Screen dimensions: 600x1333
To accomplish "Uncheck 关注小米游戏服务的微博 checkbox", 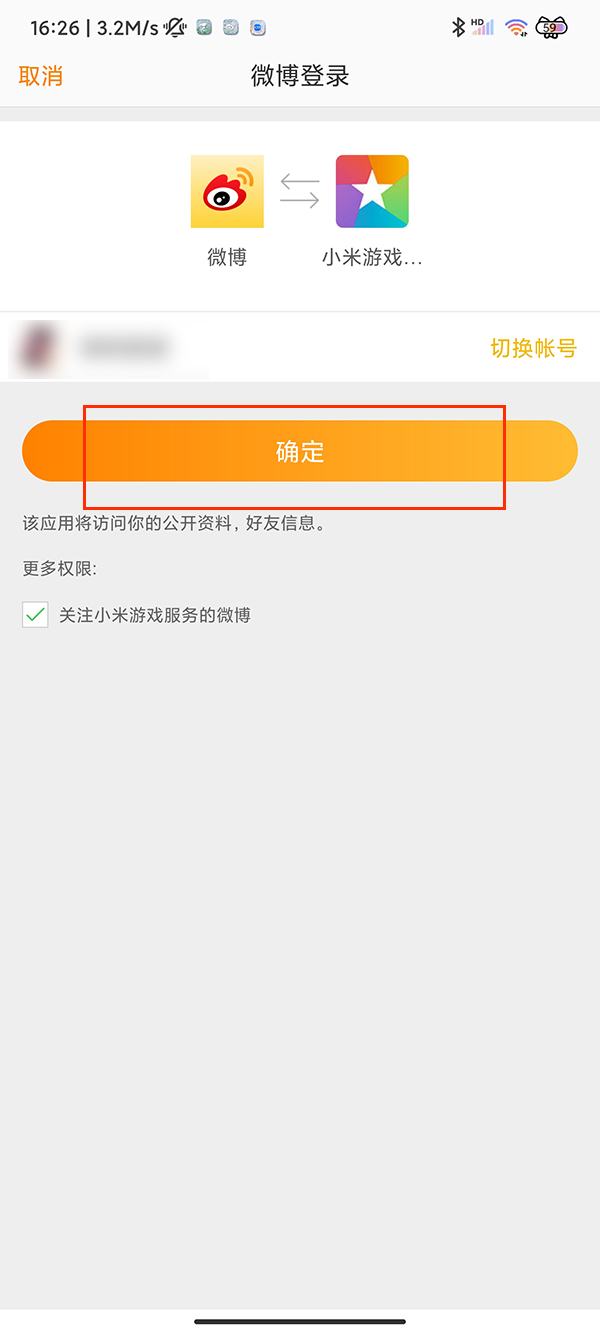I will coord(36,615).
